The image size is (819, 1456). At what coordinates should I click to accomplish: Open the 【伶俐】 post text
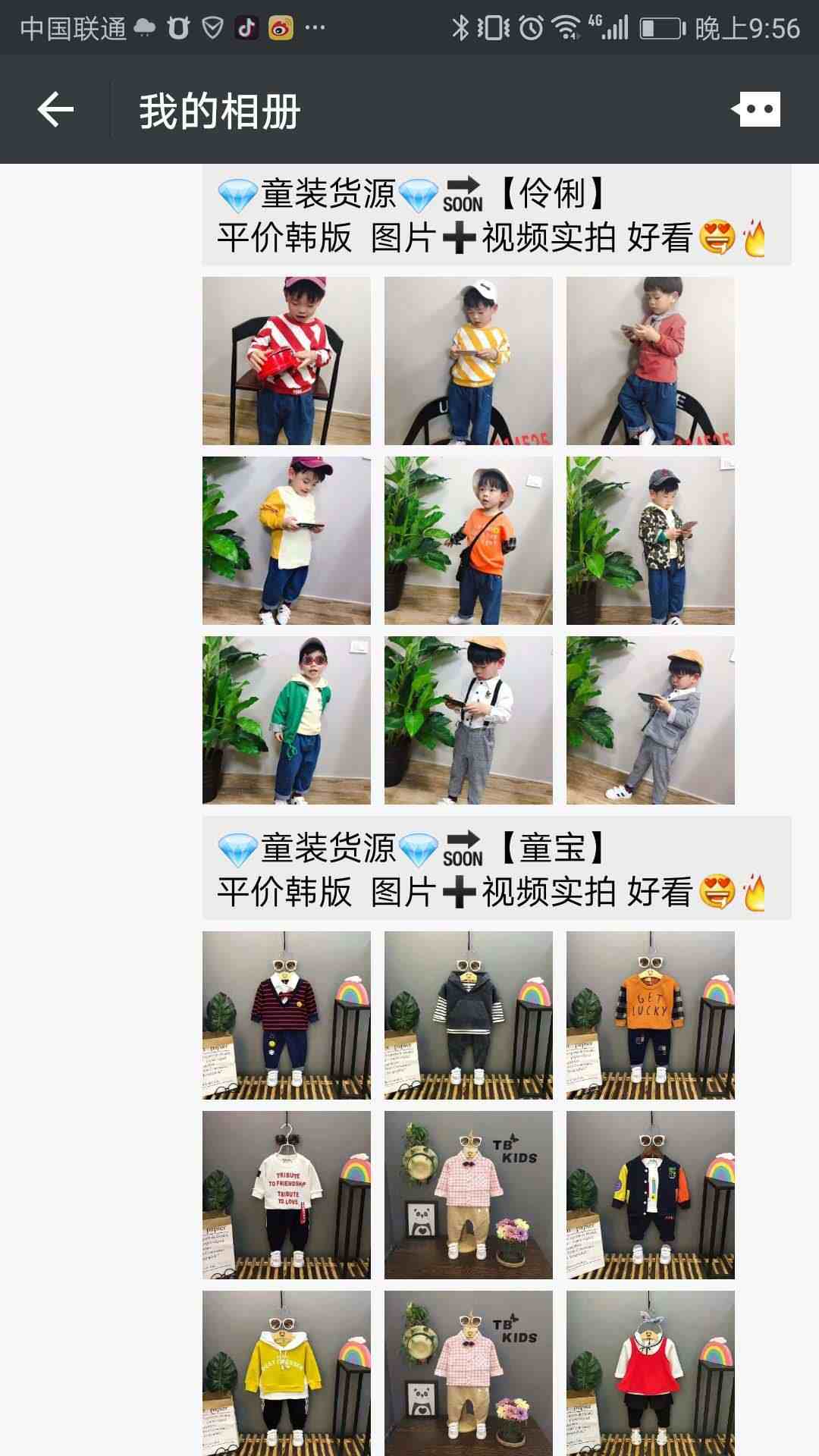click(496, 216)
